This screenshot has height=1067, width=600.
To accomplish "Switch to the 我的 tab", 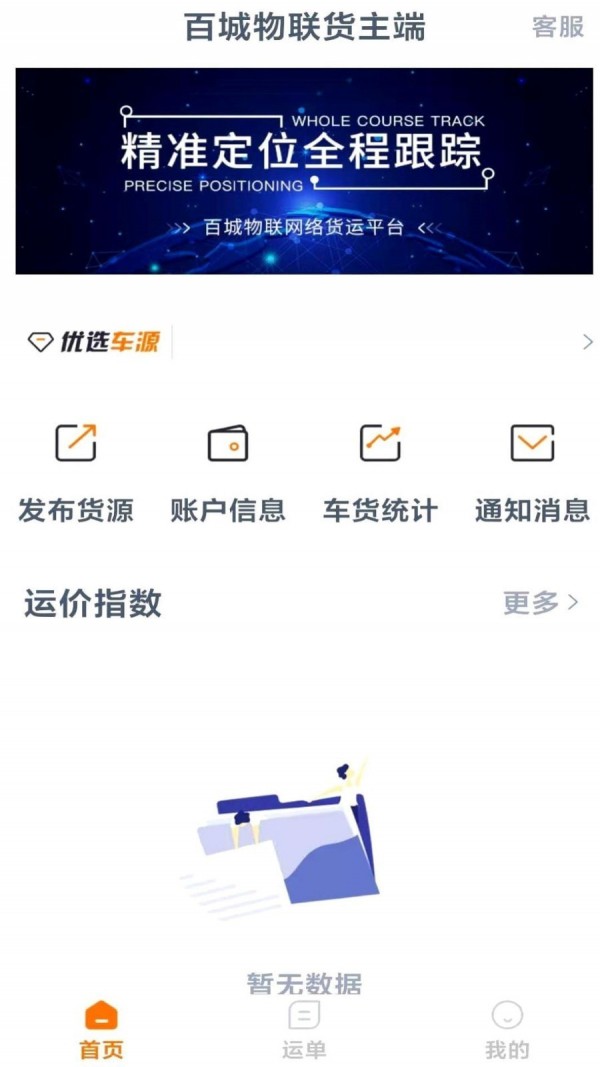I will (x=507, y=1031).
